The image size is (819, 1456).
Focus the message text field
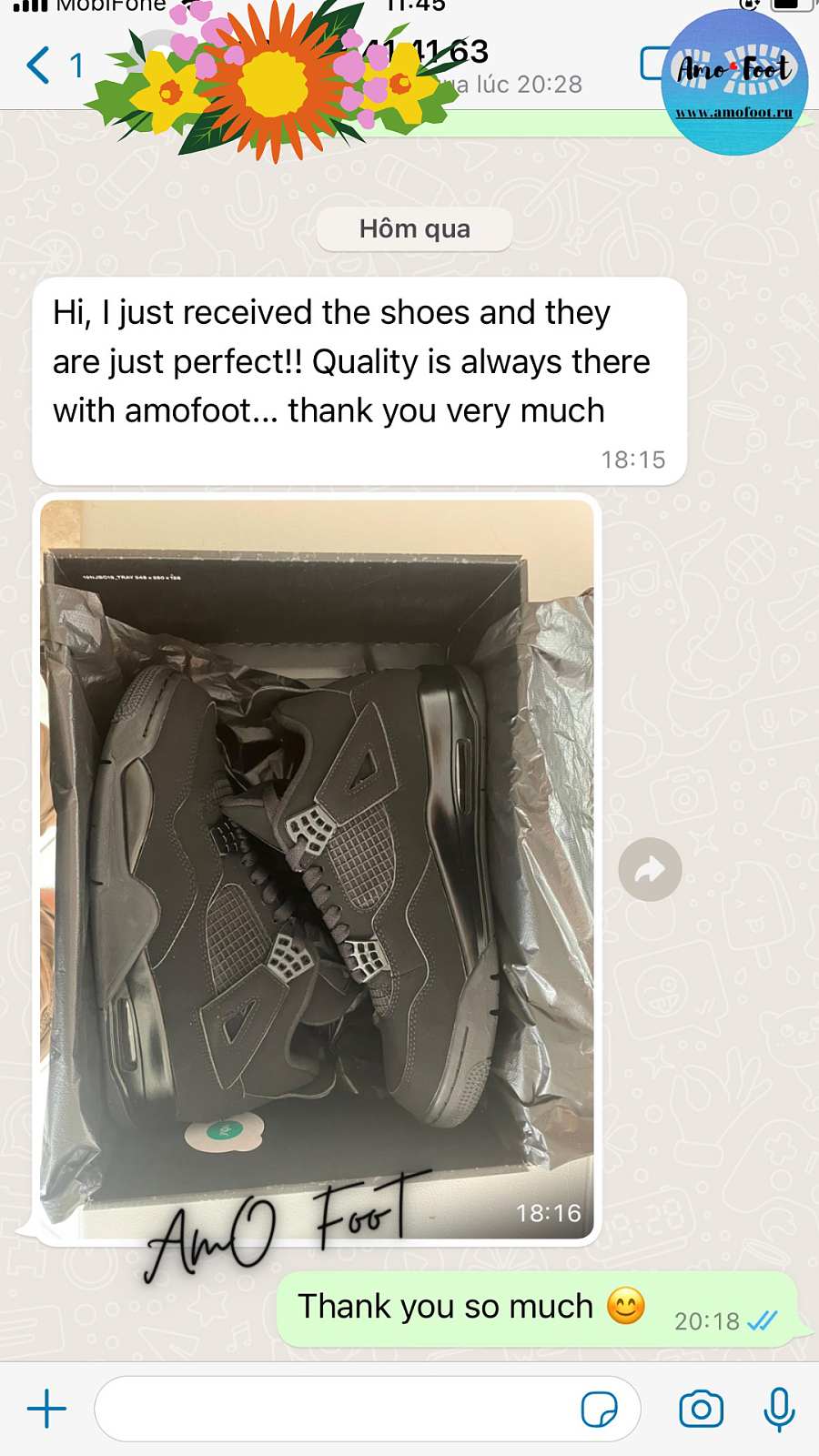tap(337, 1410)
